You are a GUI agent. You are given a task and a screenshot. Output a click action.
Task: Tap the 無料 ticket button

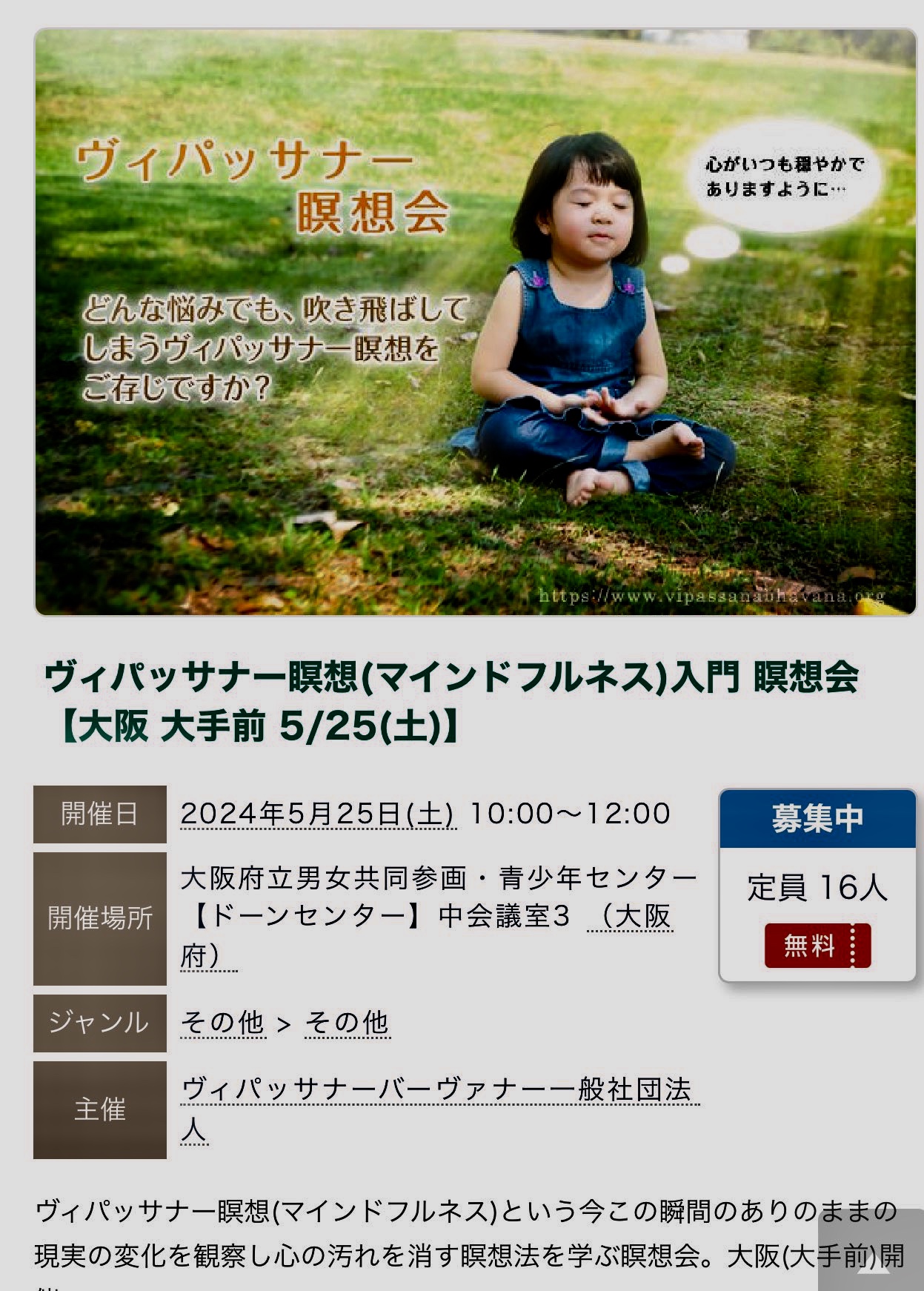coord(817,946)
